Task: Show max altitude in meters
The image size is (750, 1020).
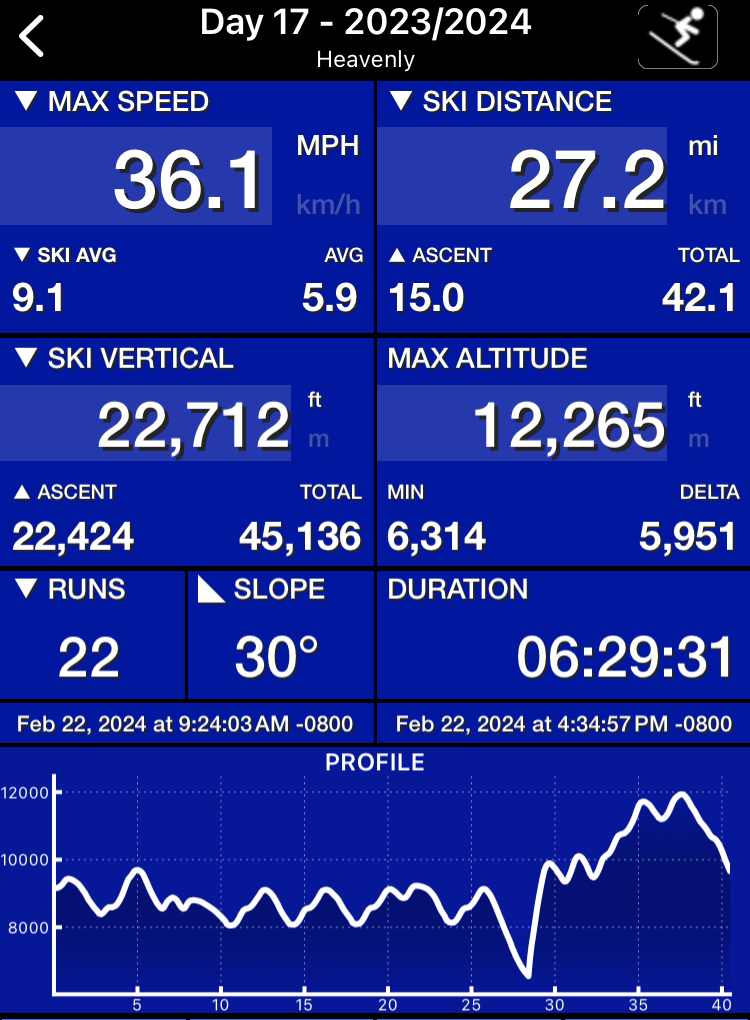Action: 697,439
